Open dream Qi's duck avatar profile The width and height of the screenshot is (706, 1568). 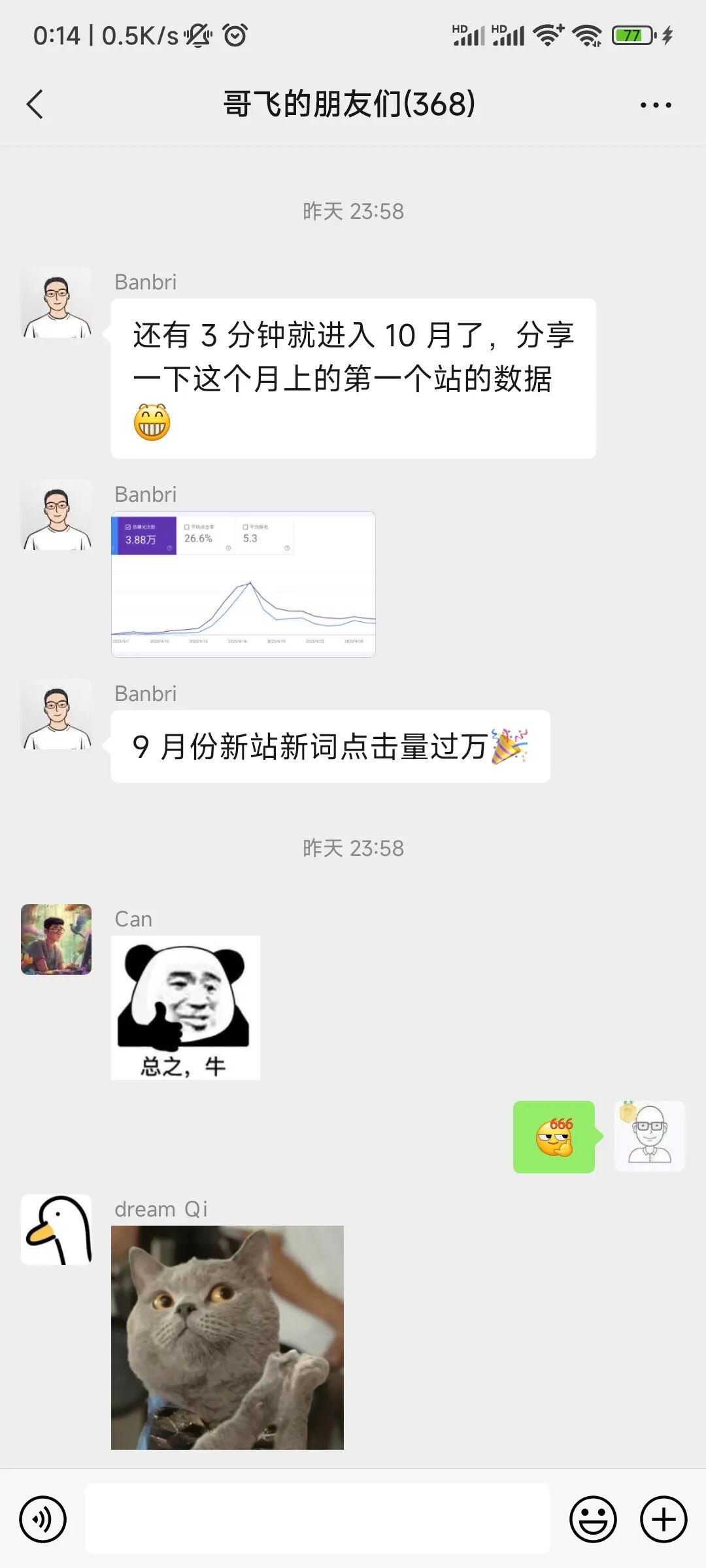click(x=56, y=1230)
